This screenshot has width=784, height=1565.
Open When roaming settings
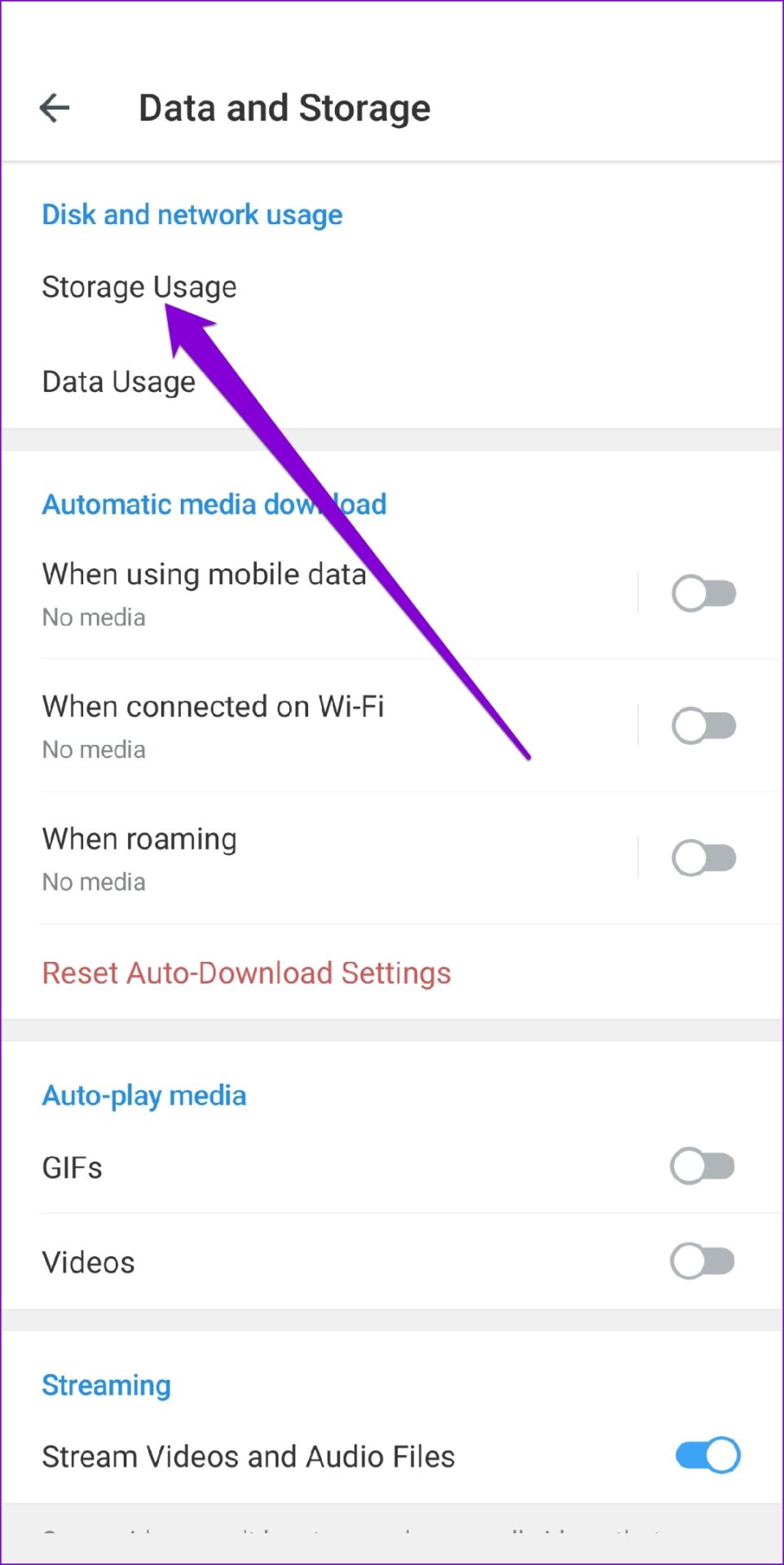click(139, 857)
